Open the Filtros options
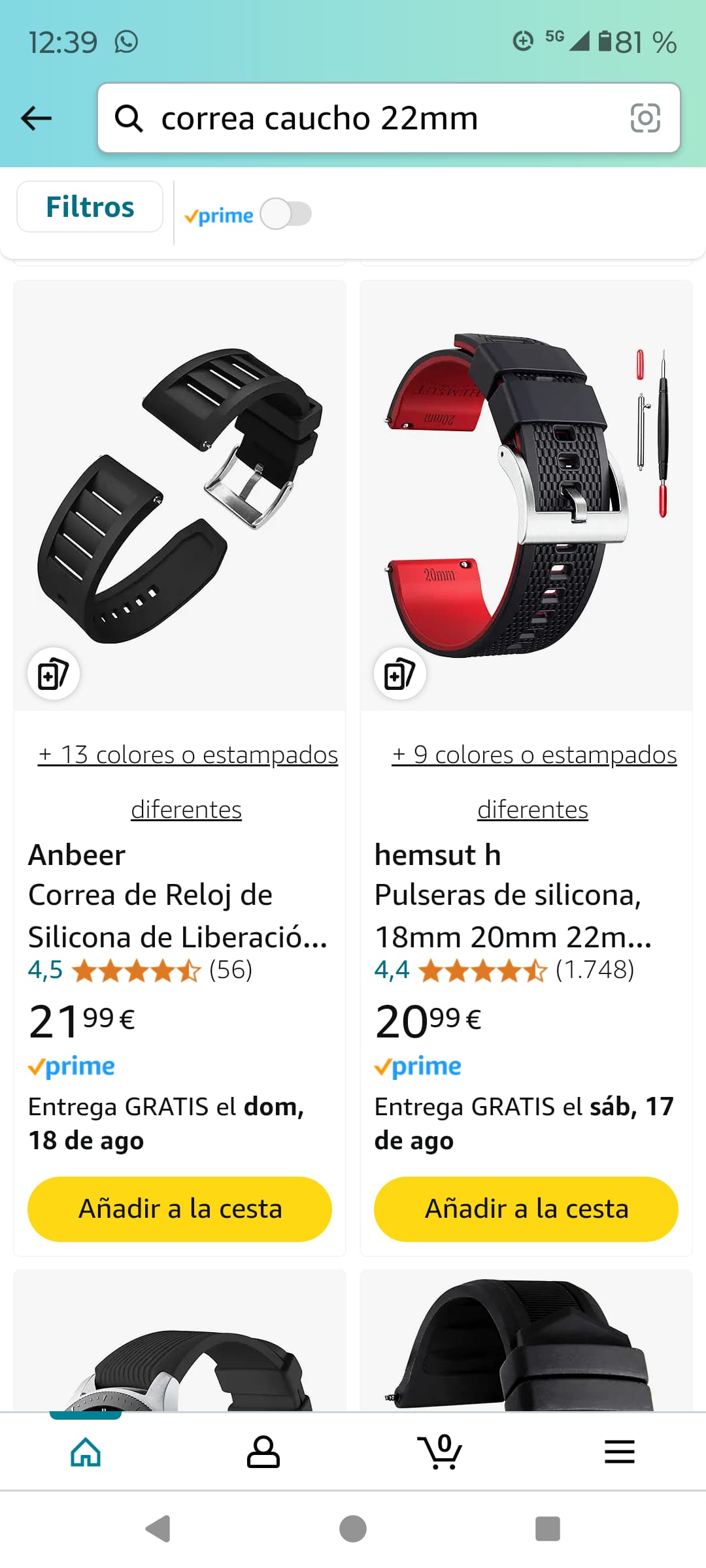 90,207
